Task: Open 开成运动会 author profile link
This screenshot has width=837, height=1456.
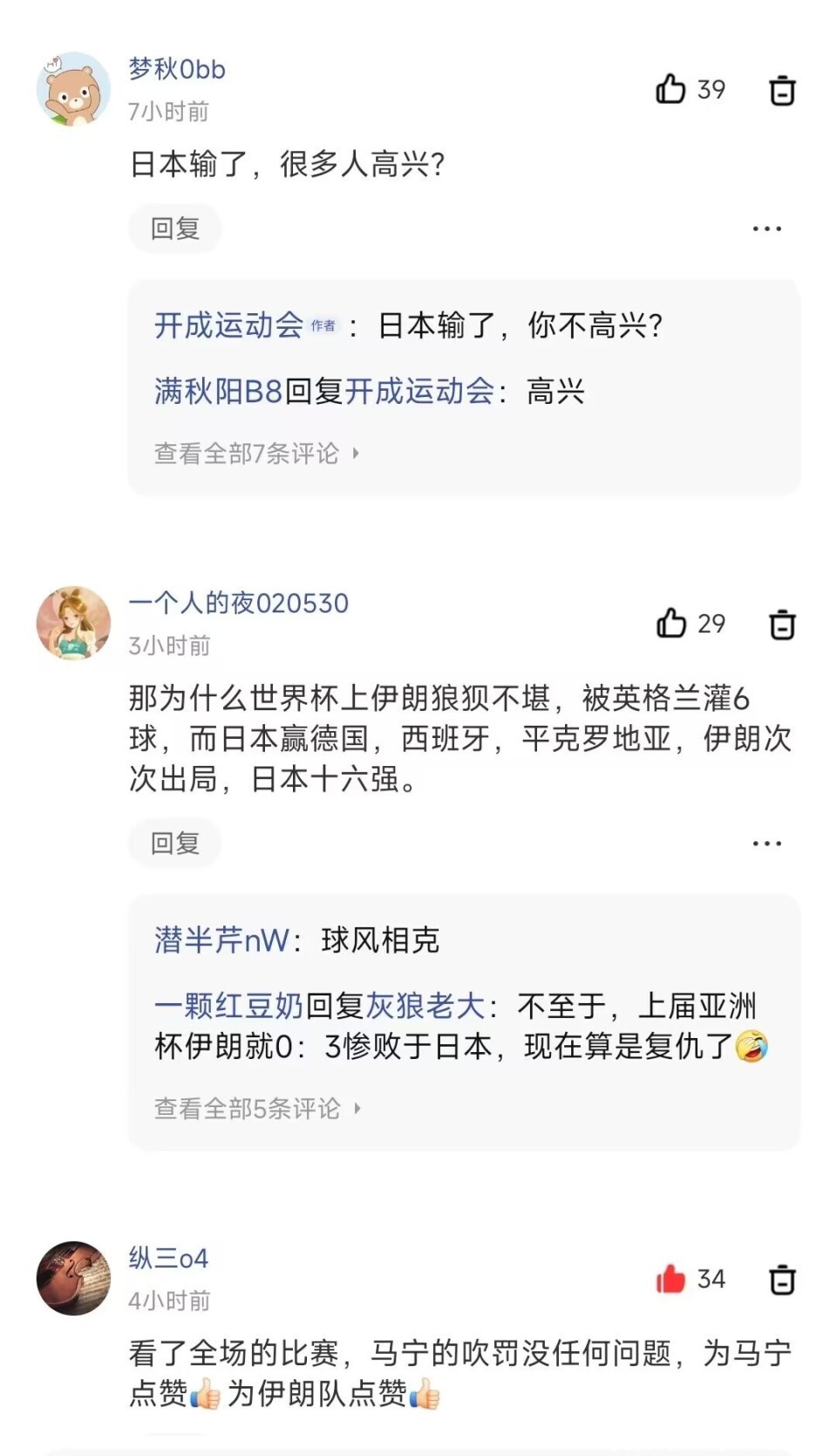Action: 228,325
